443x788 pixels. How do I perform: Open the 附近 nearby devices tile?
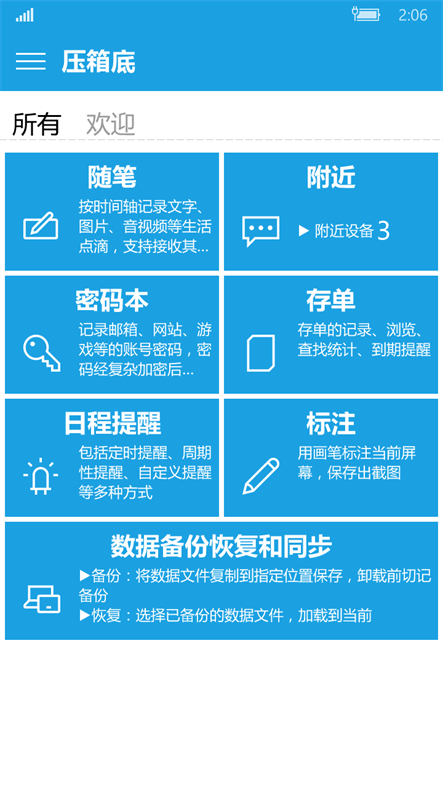(331, 212)
